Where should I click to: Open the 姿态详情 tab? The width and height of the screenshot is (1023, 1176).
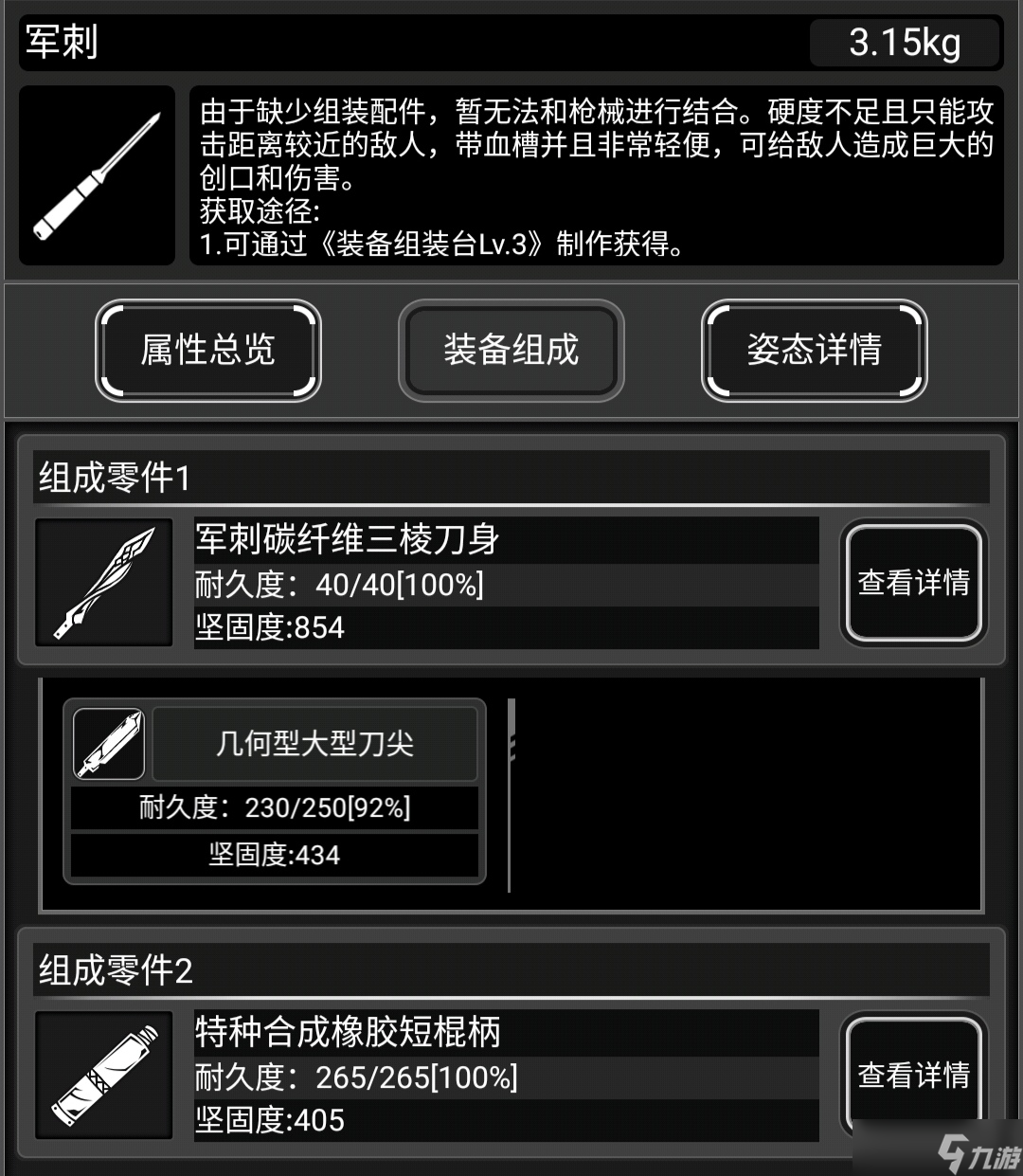tap(814, 351)
